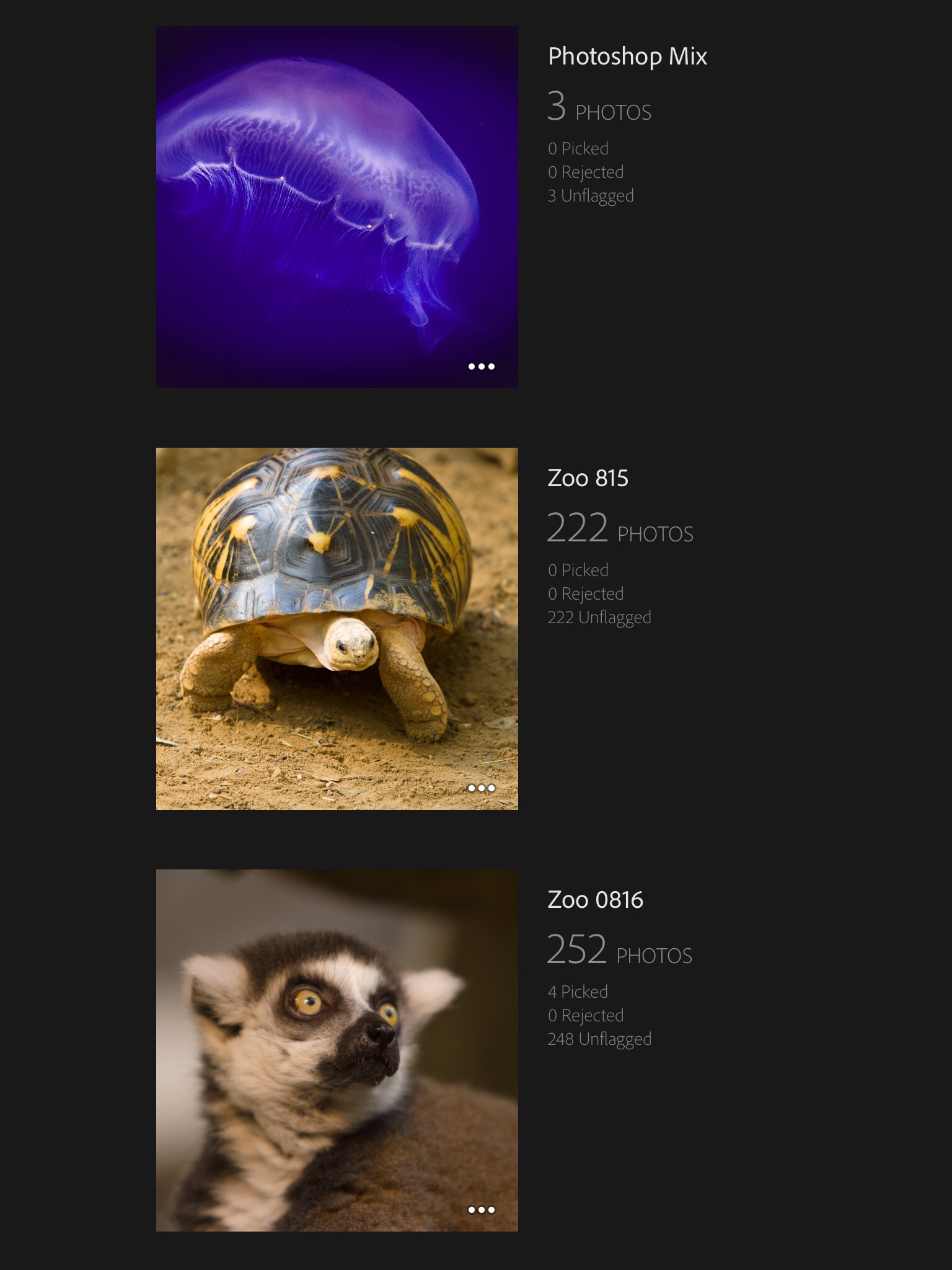Open more options for Photoshop Mix
The image size is (952, 1270).
481,366
